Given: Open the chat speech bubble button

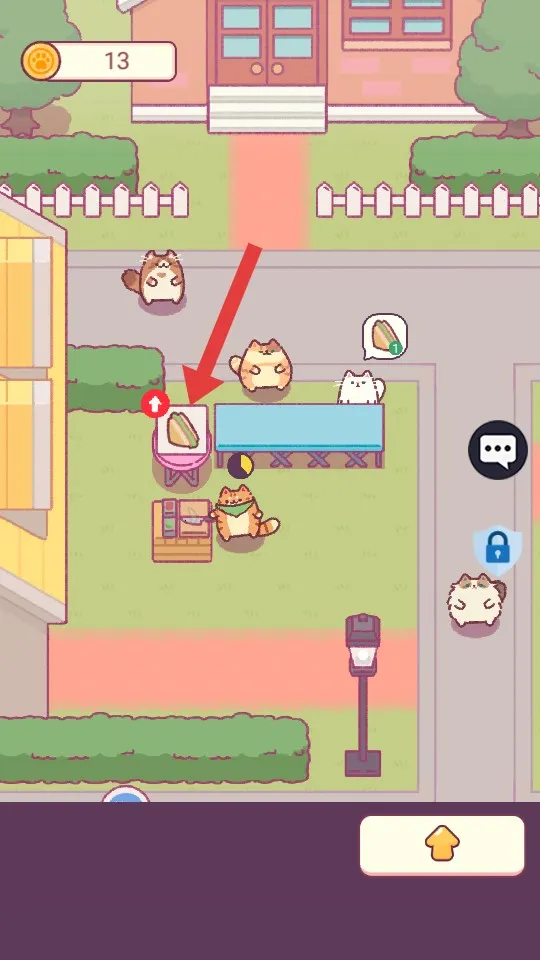Looking at the screenshot, I should pos(498,449).
